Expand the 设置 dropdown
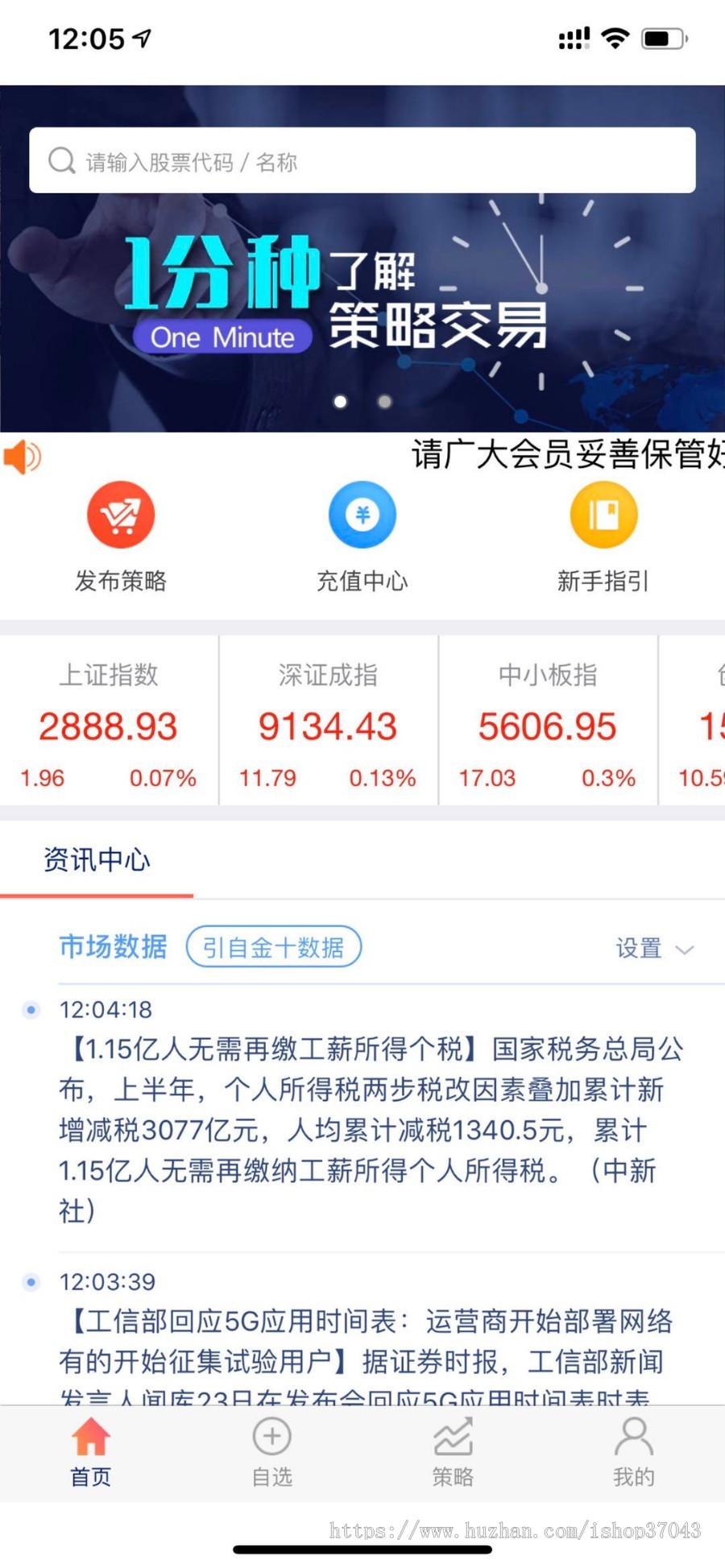Viewport: 725px width, 1568px height. [x=653, y=949]
